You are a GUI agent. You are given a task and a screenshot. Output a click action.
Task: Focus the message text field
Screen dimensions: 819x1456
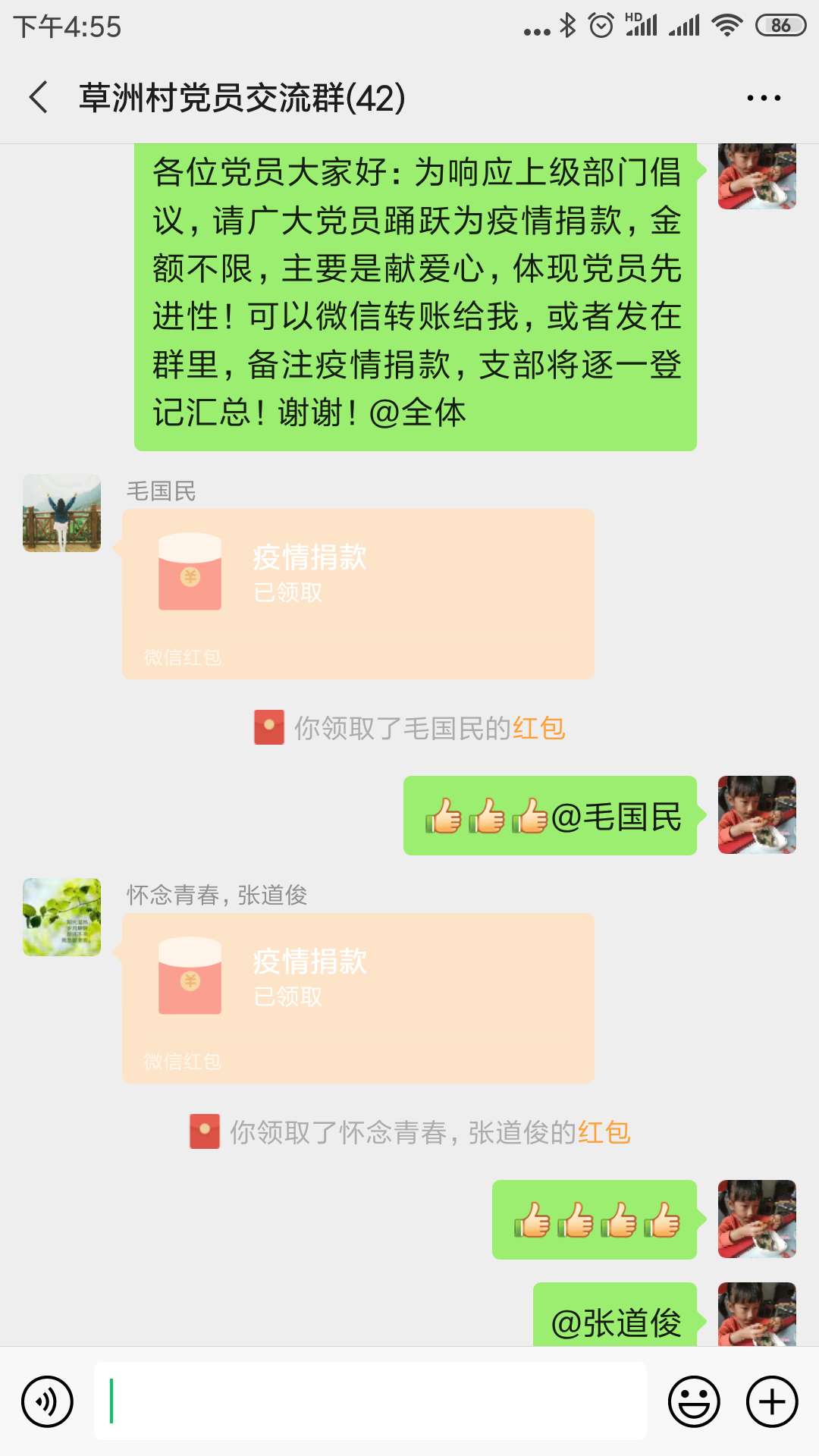370,1401
